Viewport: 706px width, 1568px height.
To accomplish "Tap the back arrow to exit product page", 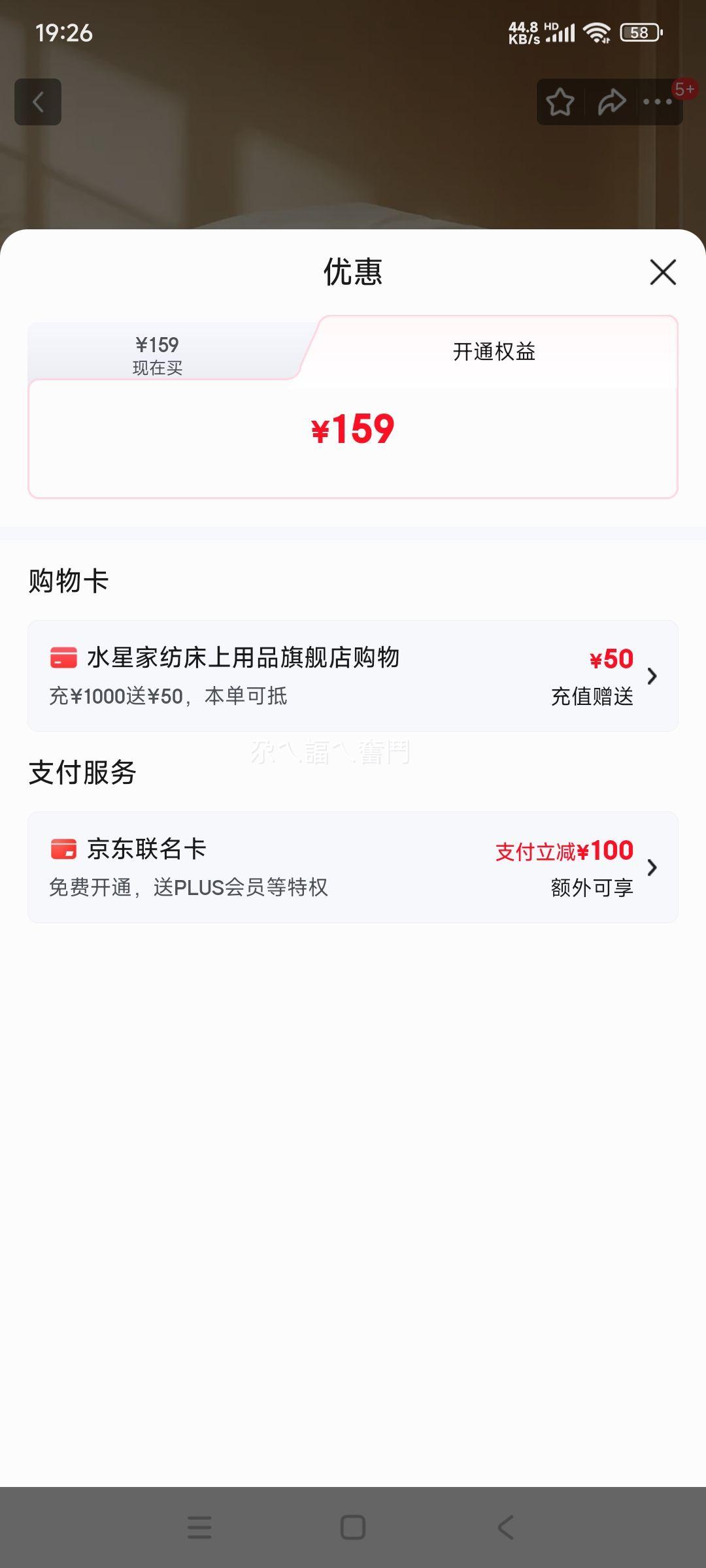I will [x=37, y=102].
